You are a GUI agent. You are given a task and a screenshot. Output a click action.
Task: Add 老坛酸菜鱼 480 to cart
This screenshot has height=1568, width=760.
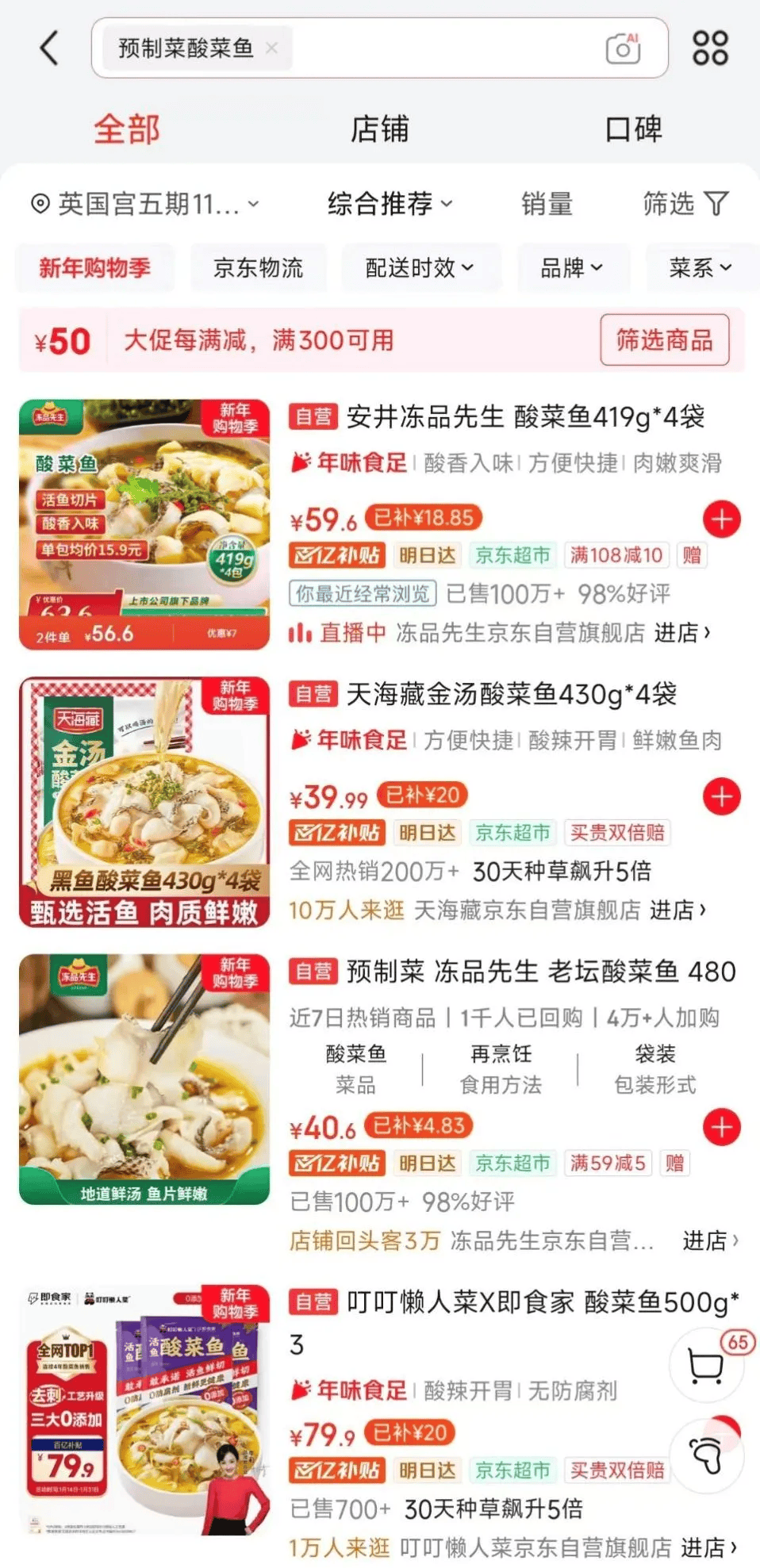pyautogui.click(x=721, y=1127)
